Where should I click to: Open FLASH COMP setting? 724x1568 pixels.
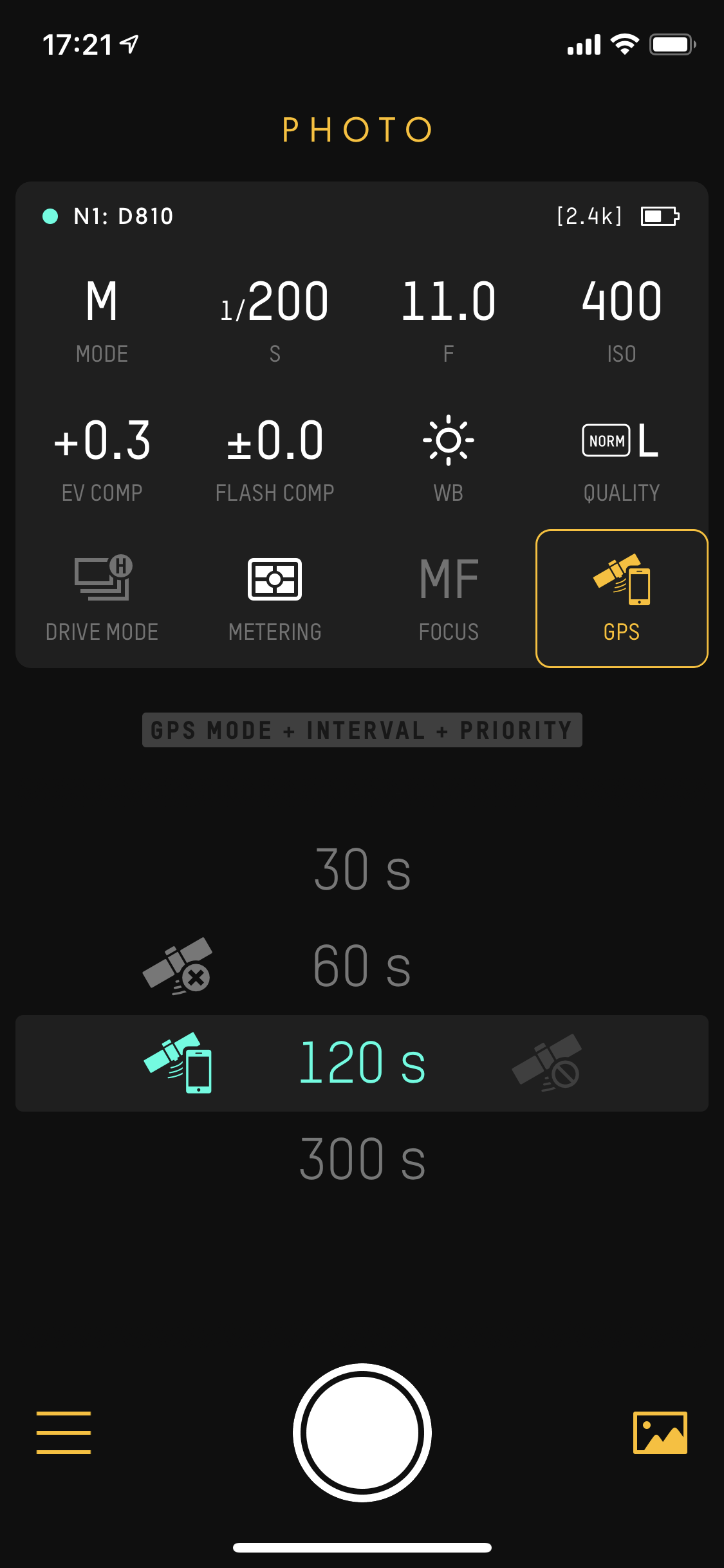pyautogui.click(x=275, y=458)
